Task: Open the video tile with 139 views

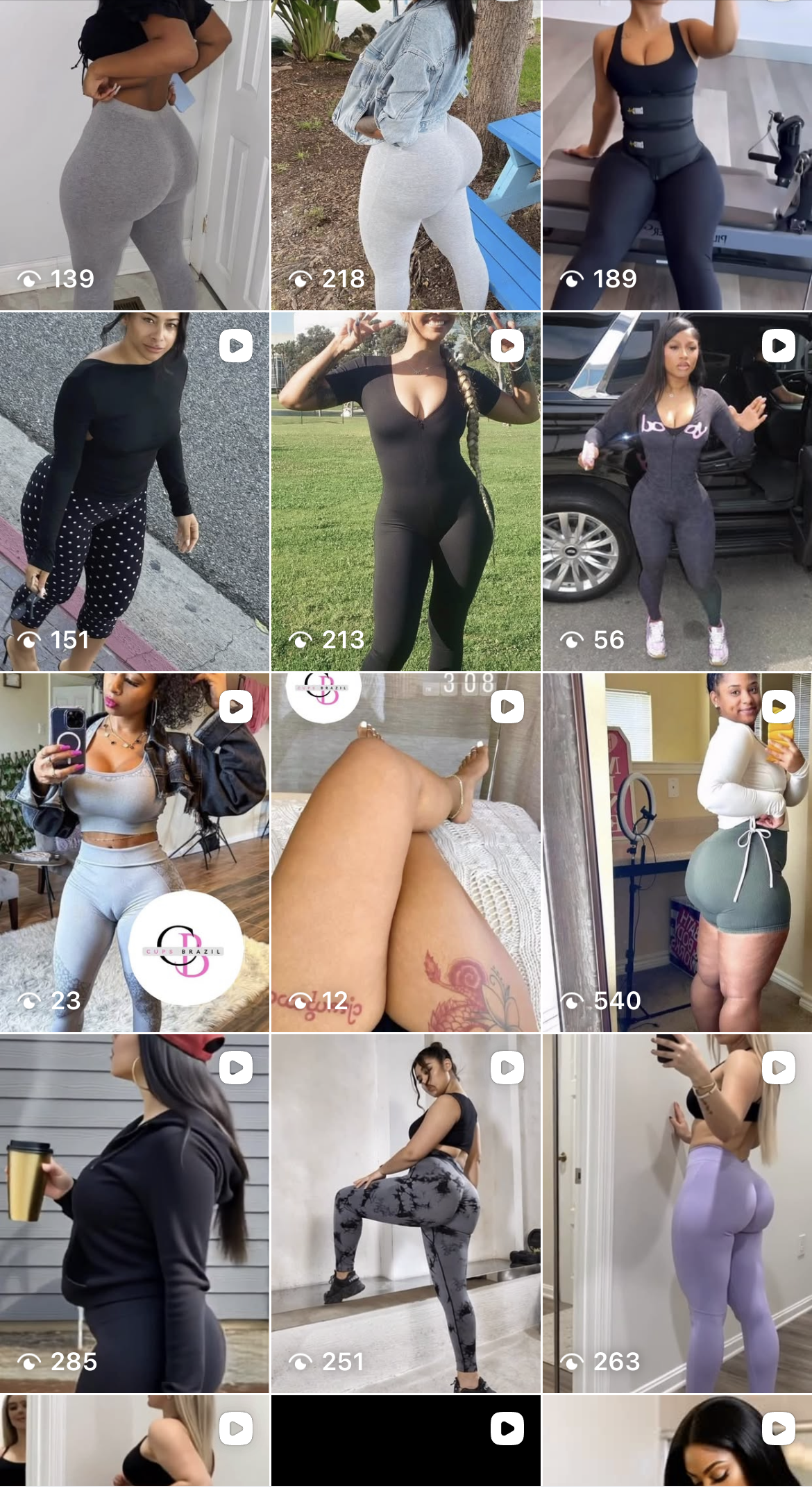Action: tap(134, 154)
